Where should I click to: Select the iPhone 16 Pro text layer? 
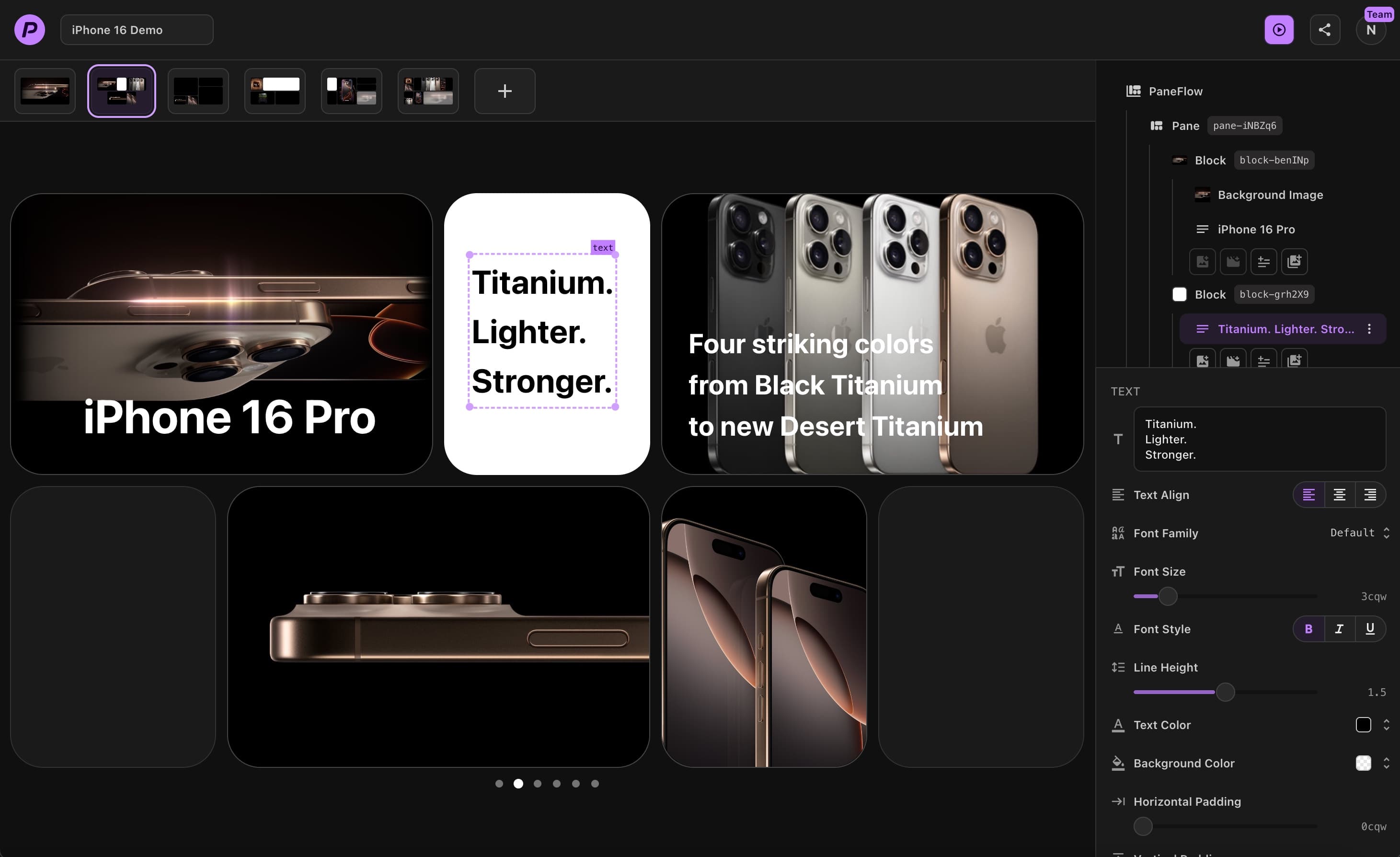(x=1256, y=230)
